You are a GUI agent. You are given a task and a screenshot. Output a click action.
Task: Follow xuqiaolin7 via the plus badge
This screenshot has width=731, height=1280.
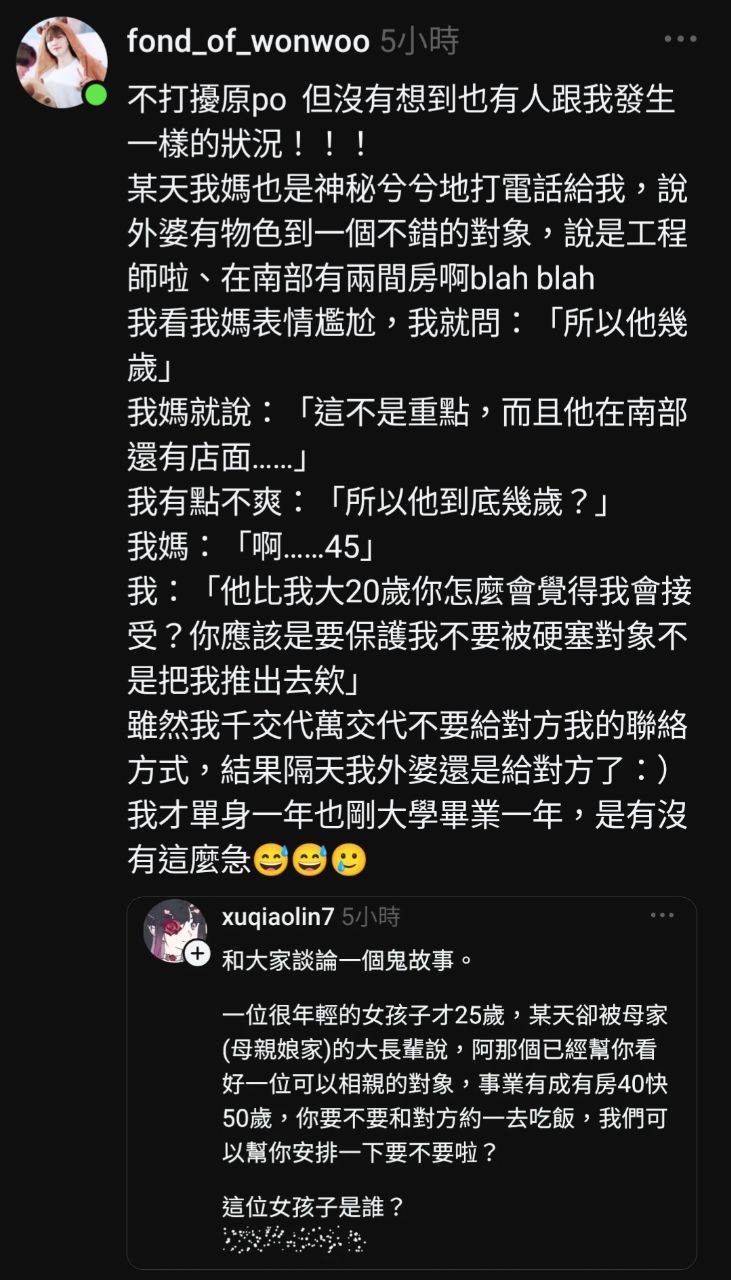(x=197, y=953)
